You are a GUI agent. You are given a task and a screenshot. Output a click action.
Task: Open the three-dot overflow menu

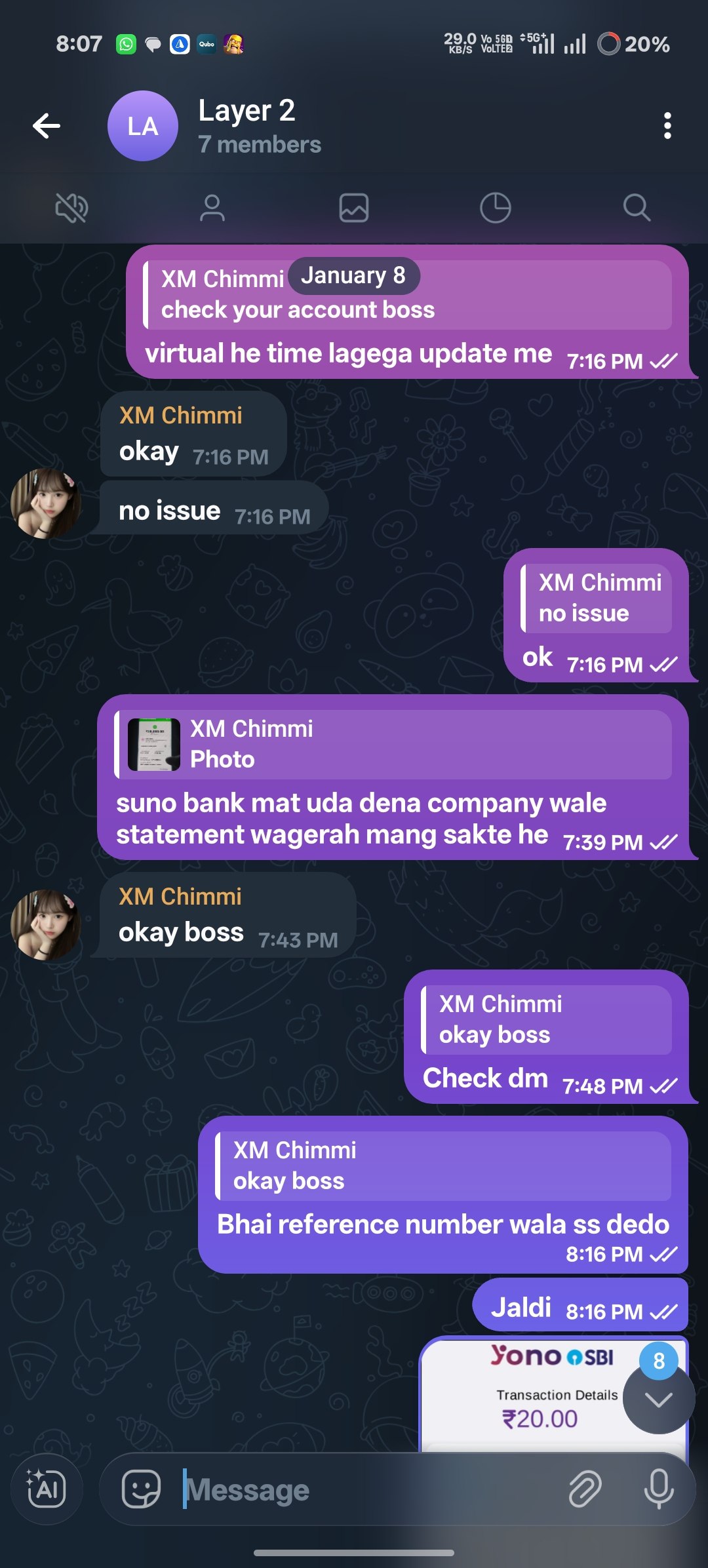pyautogui.click(x=667, y=126)
